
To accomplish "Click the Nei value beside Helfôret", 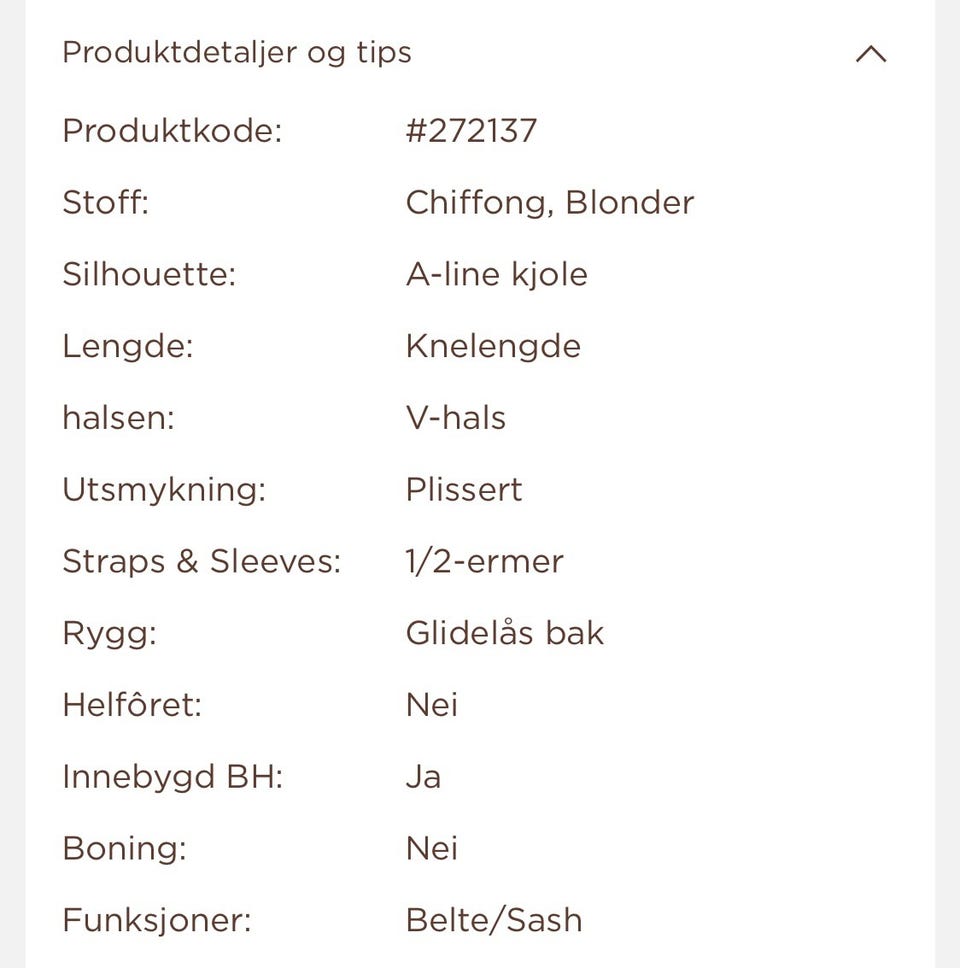I will [x=430, y=705].
